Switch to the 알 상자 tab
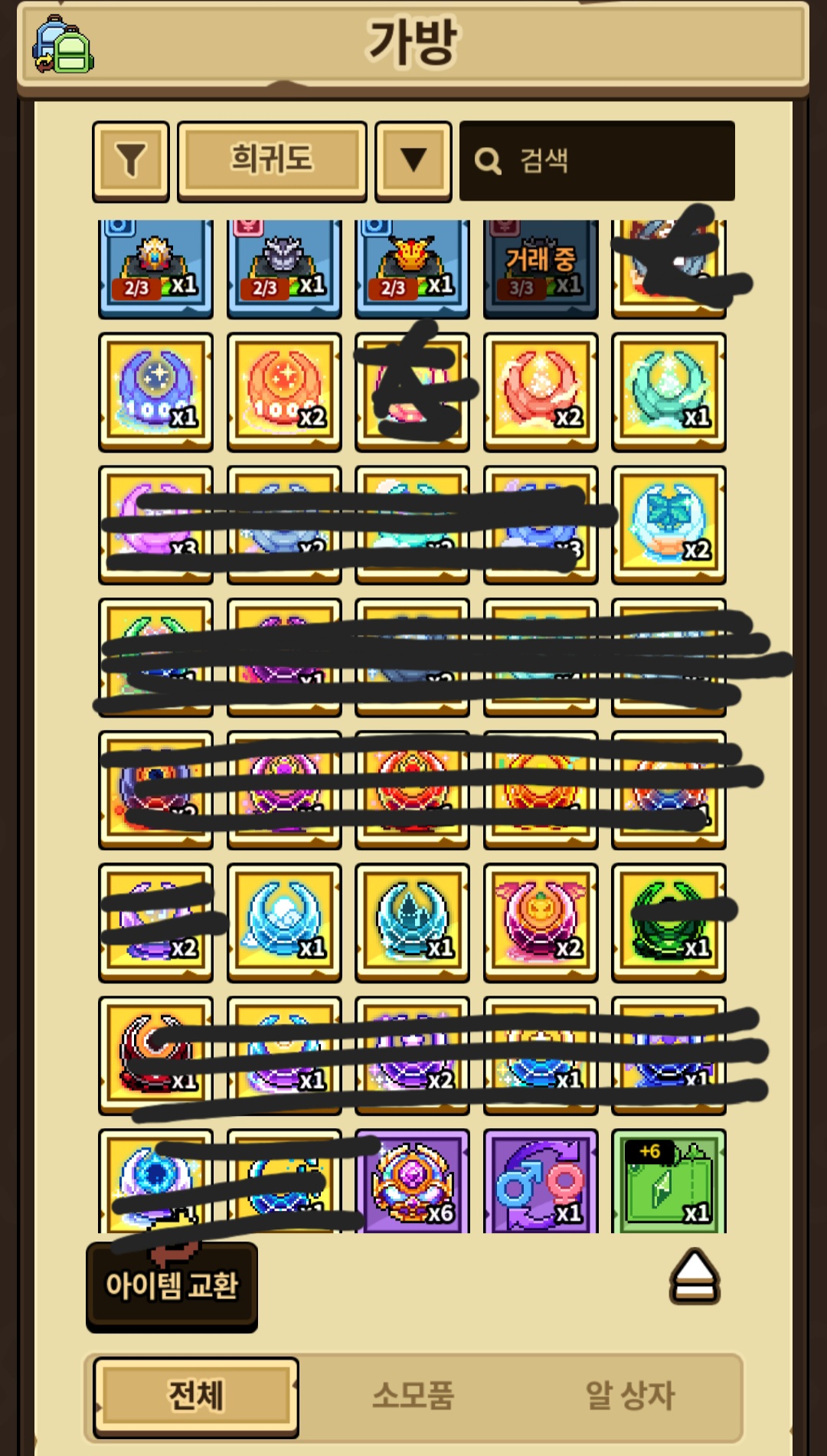The image size is (827, 1456). (629, 1395)
